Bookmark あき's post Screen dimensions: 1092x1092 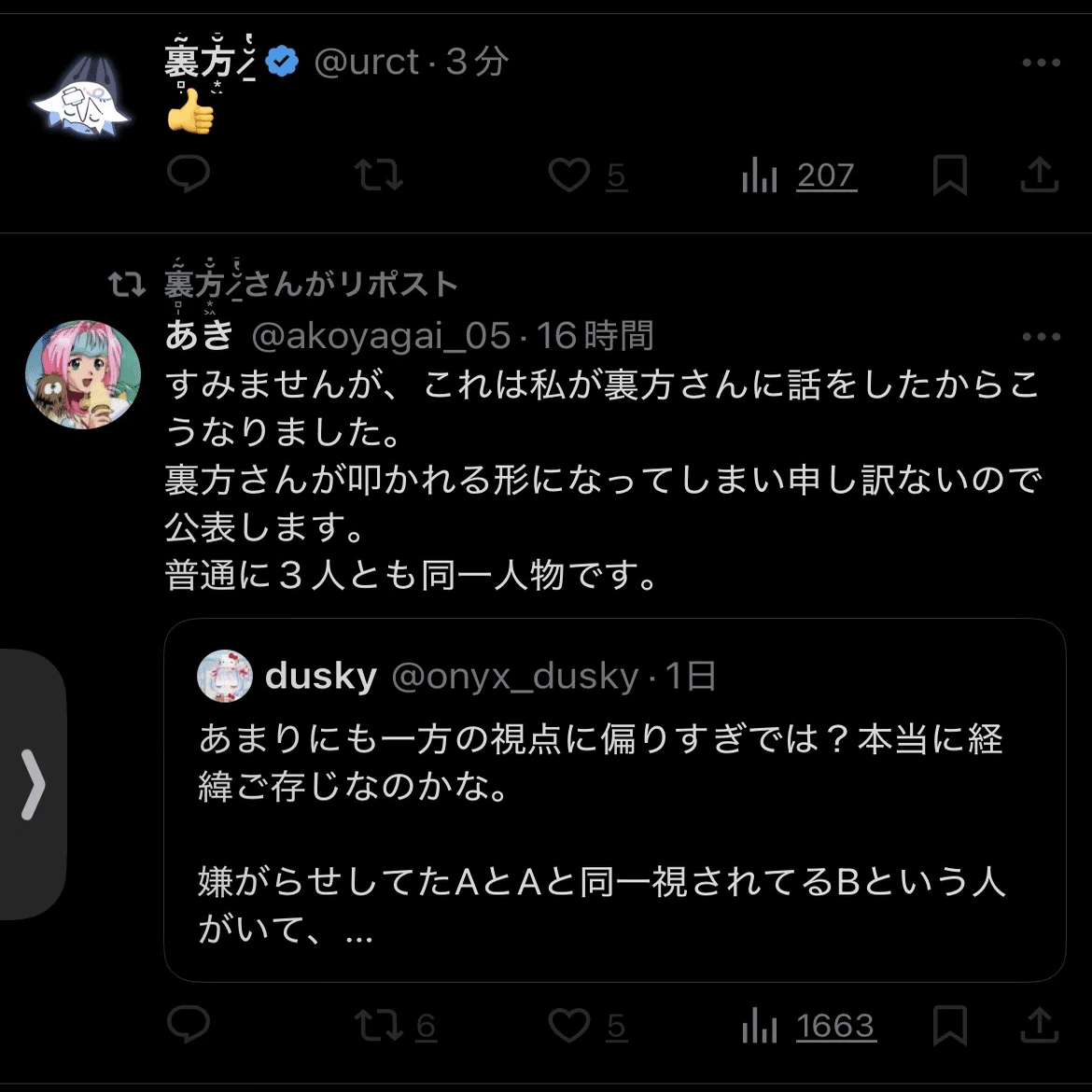coord(949,1025)
